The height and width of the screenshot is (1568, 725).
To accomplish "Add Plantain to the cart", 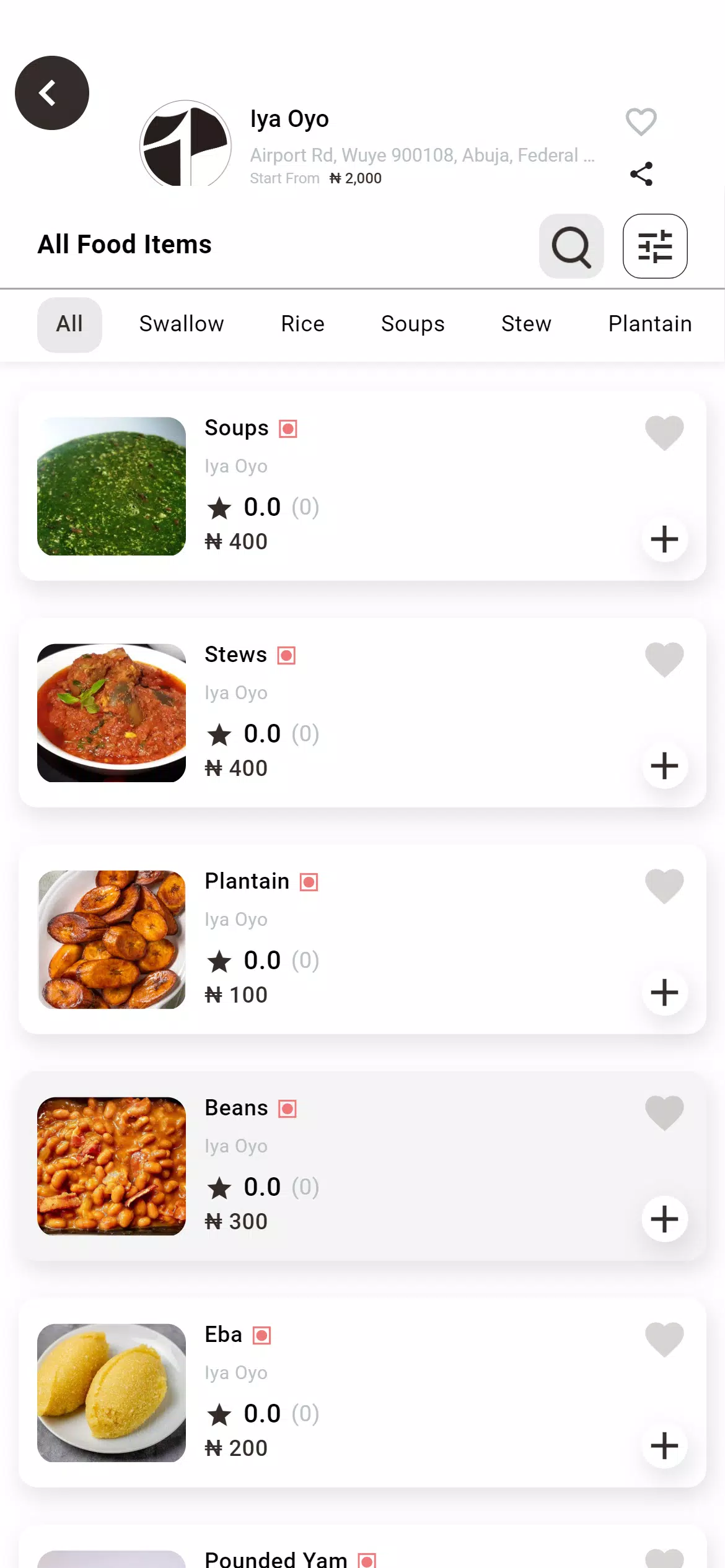I will [664, 992].
